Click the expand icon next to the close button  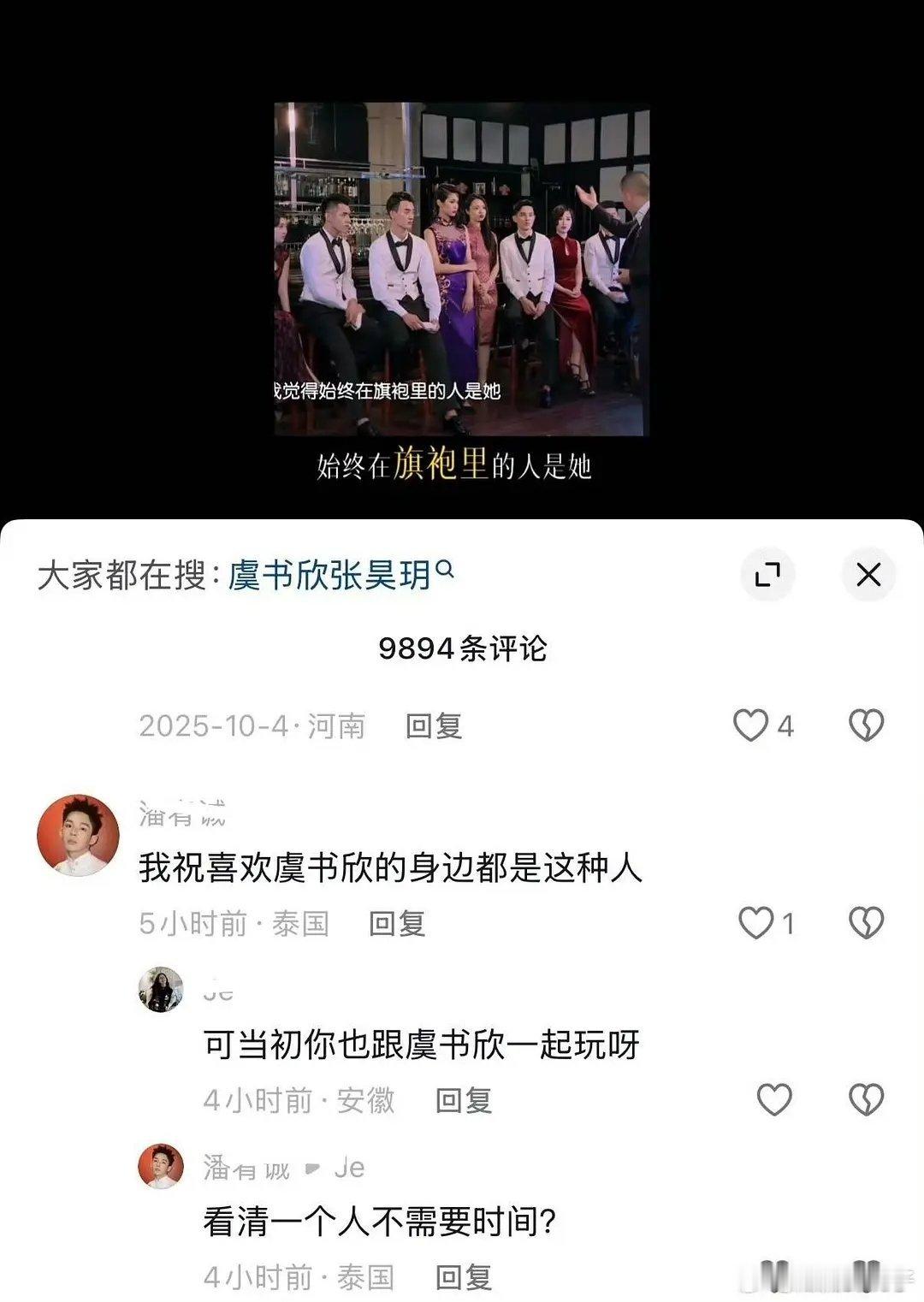pyautogui.click(x=770, y=575)
